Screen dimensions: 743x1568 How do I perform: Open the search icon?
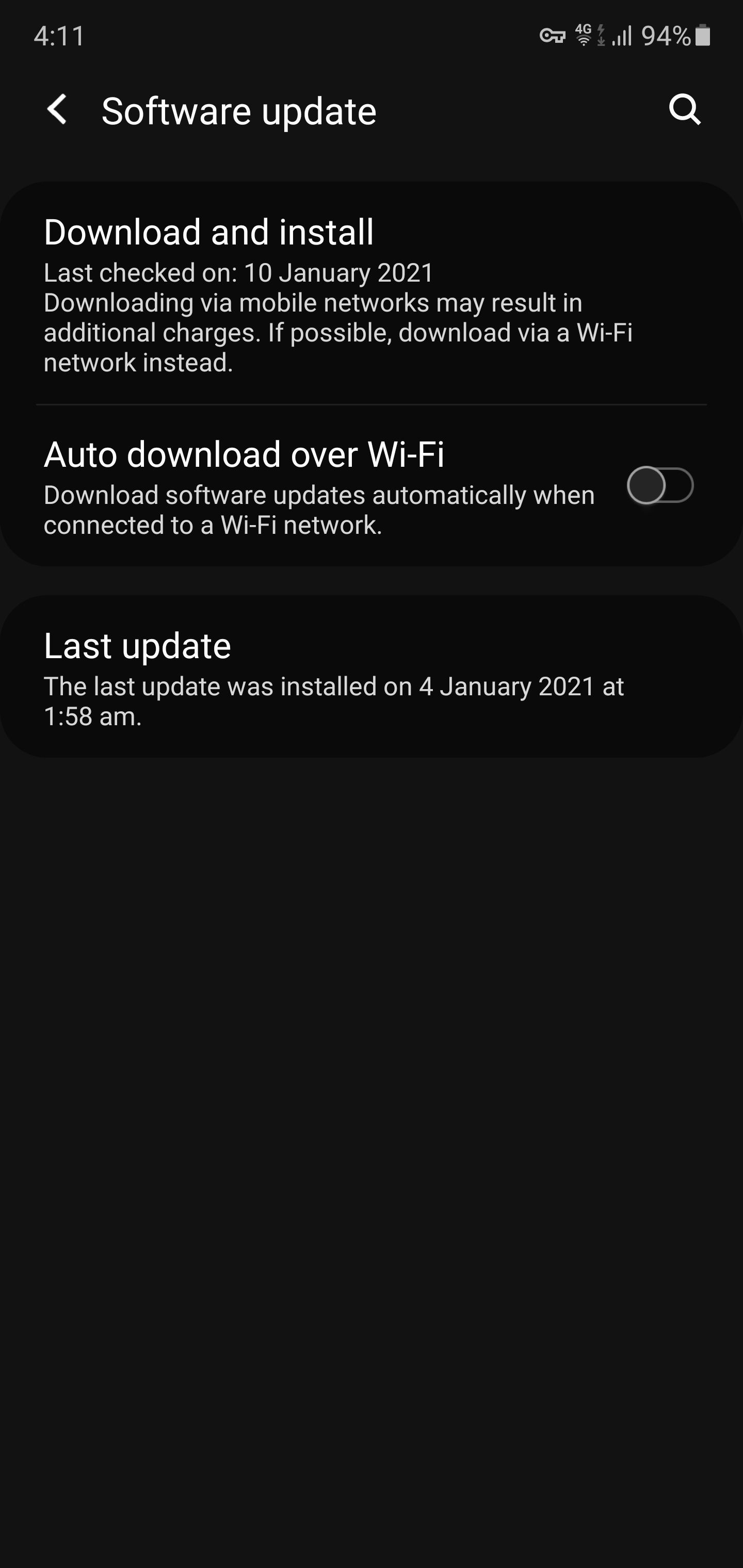[685, 110]
